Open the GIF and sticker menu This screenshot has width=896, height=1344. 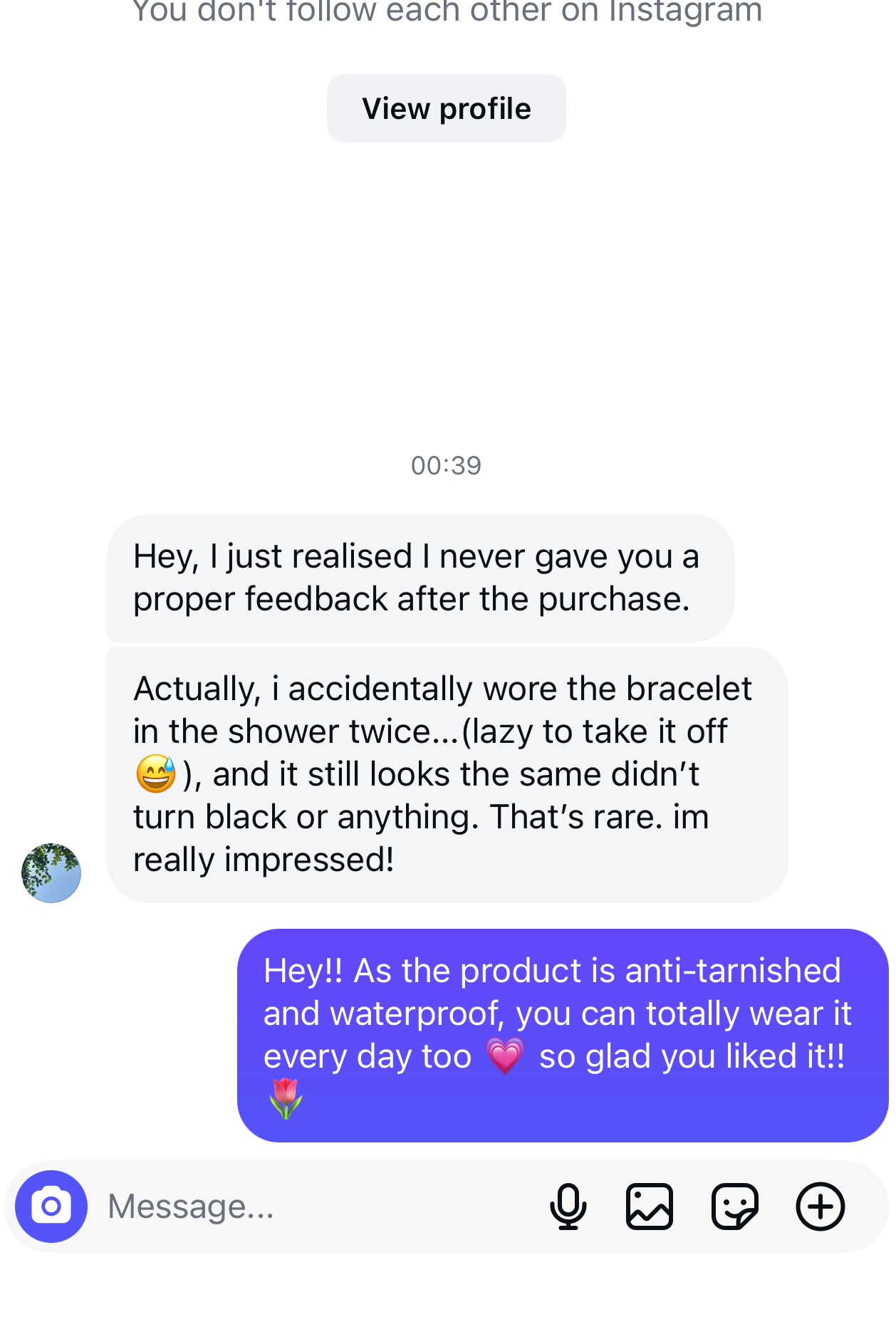pos(736,1207)
